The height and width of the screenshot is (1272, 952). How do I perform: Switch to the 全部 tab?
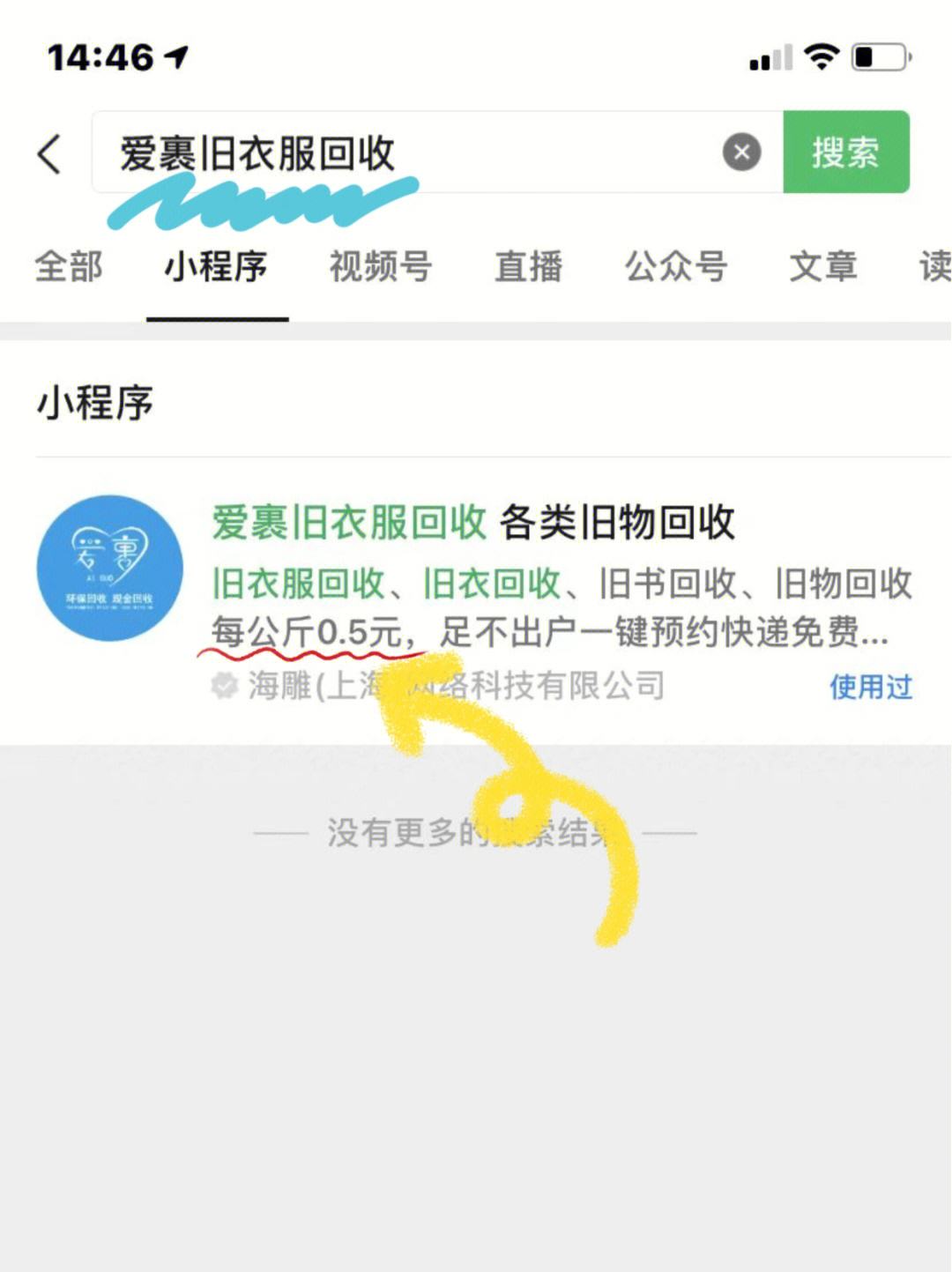69,266
